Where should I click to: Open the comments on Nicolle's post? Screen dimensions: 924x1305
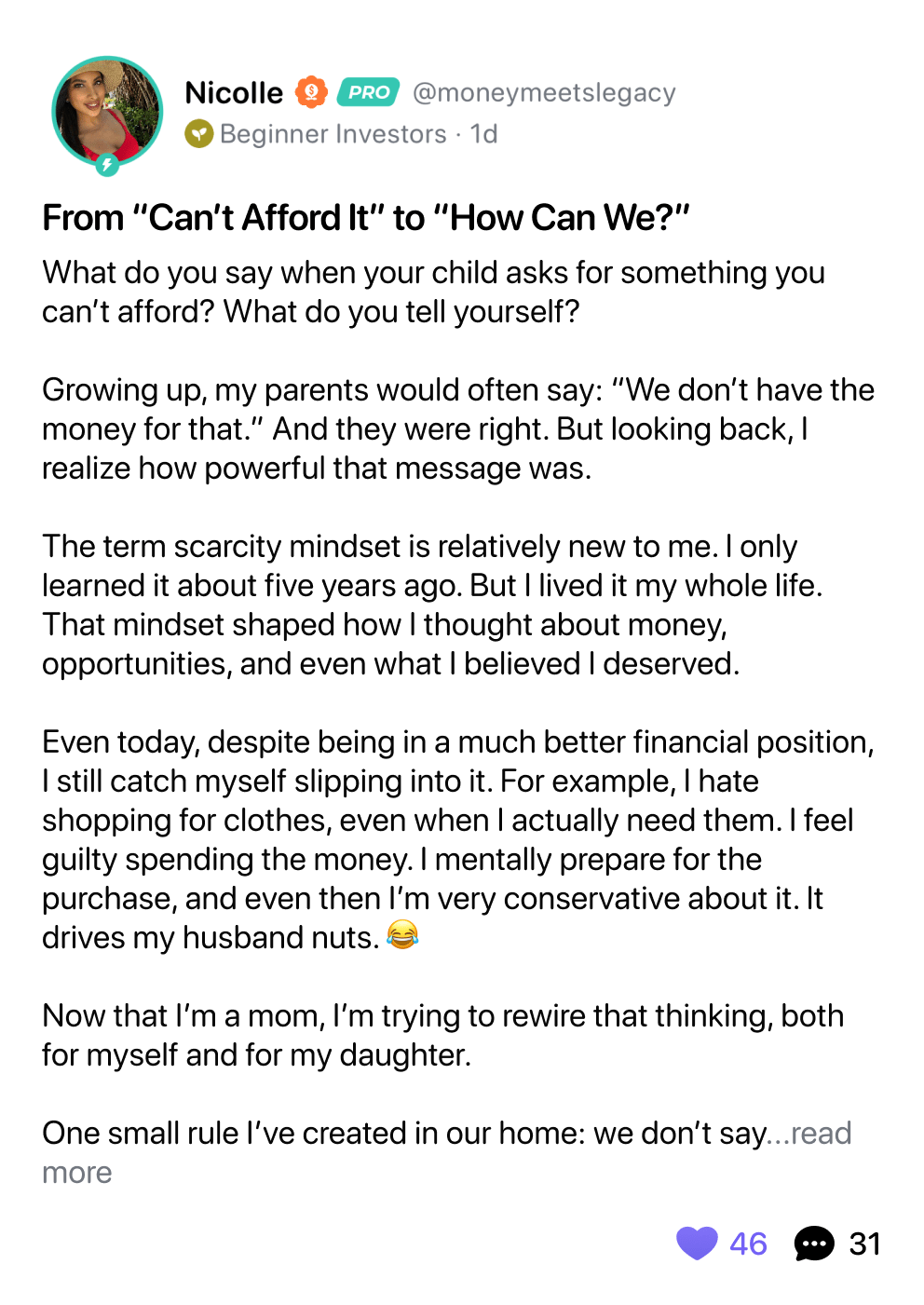tap(814, 1243)
